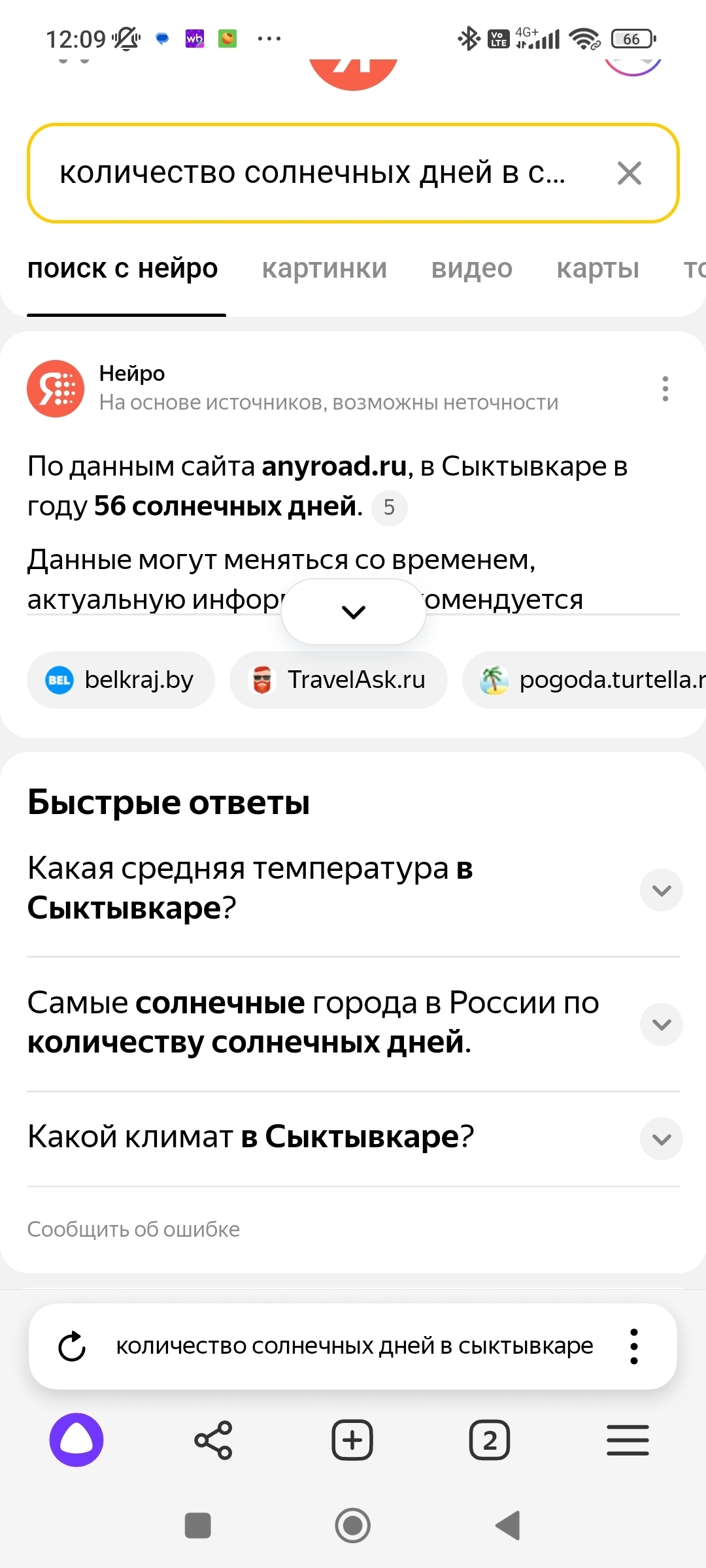The width and height of the screenshot is (706, 1568).
Task: Open the pogoda.turtella source chip
Action: click(x=588, y=680)
